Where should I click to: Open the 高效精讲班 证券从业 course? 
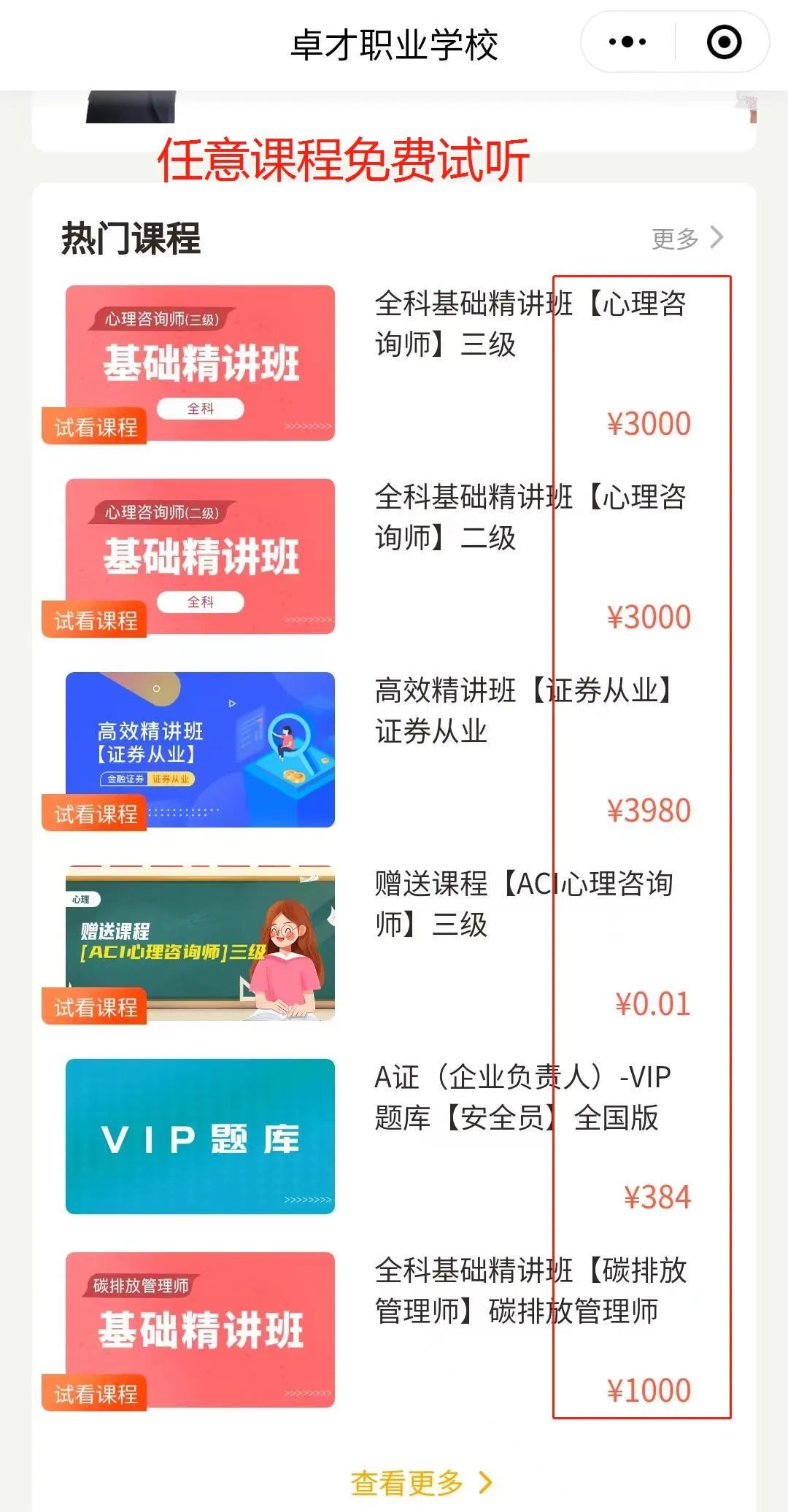[394, 750]
